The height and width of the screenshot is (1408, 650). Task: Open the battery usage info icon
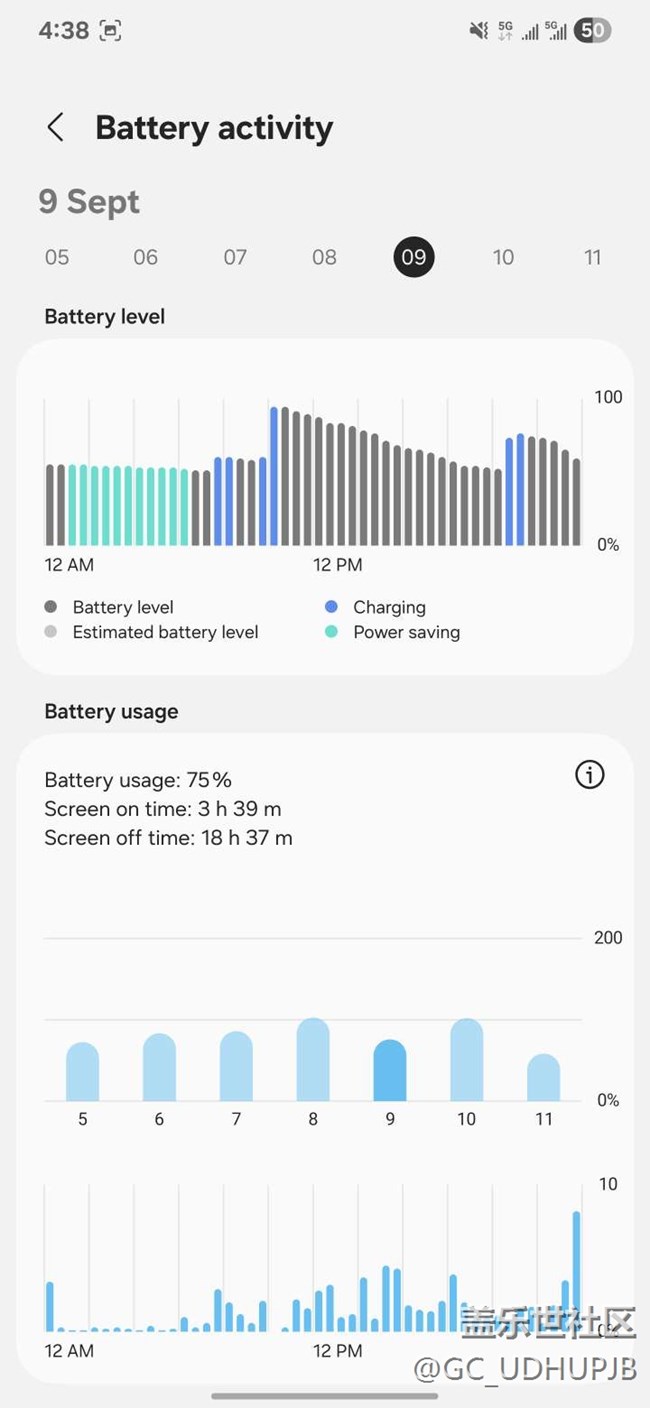click(590, 774)
